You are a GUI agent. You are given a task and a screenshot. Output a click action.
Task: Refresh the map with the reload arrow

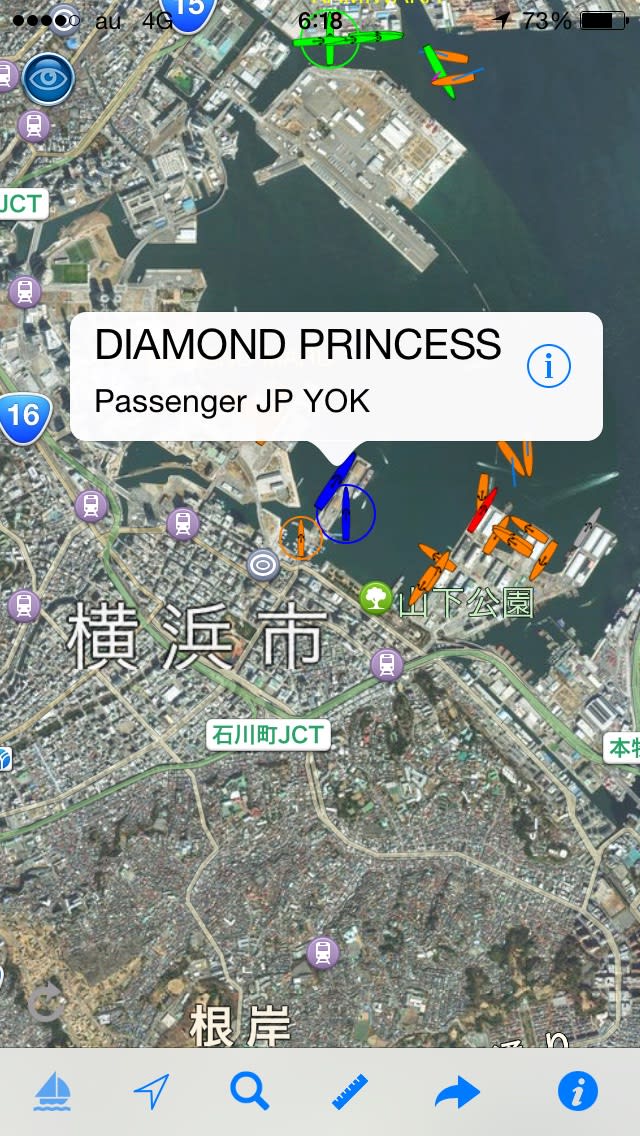(45, 1003)
